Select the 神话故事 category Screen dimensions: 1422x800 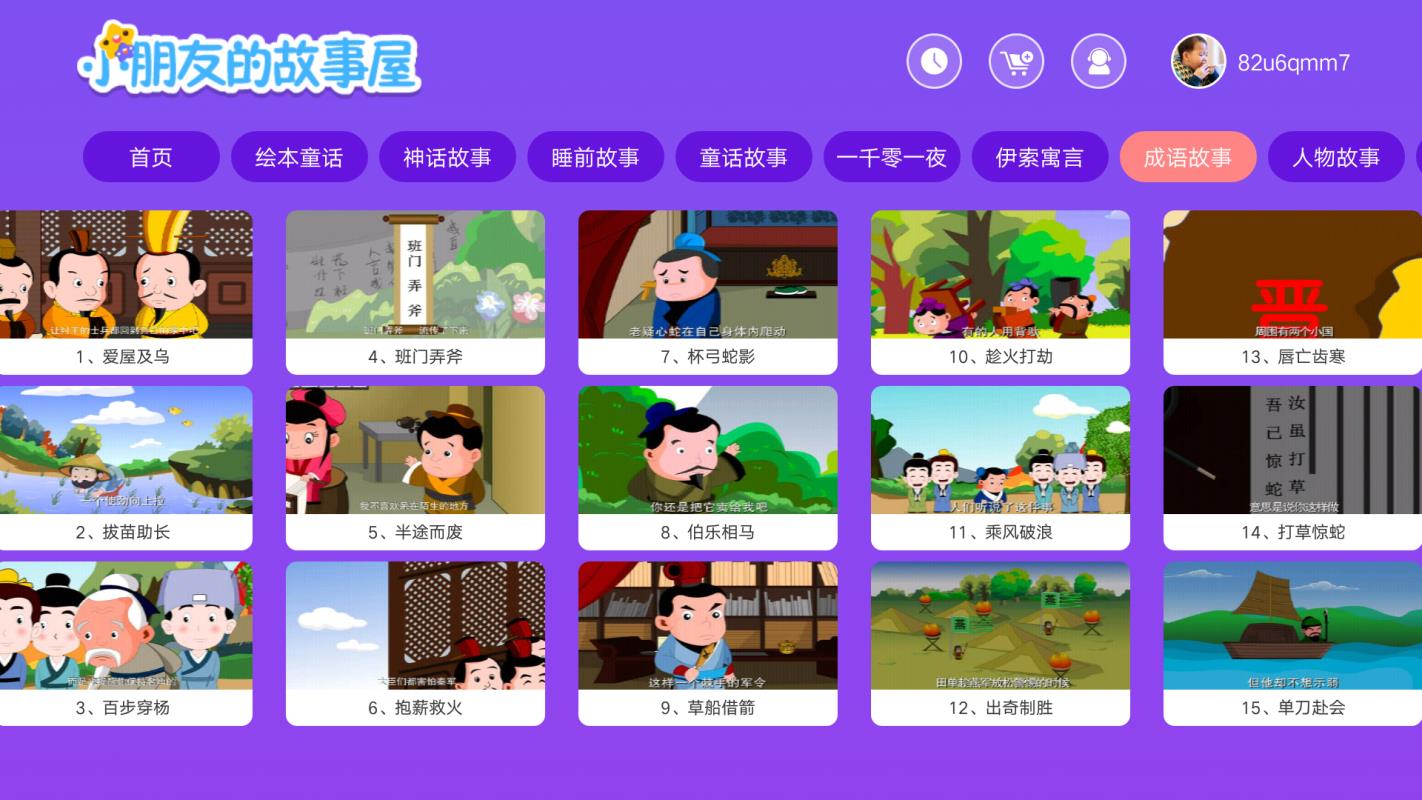pyautogui.click(x=447, y=157)
